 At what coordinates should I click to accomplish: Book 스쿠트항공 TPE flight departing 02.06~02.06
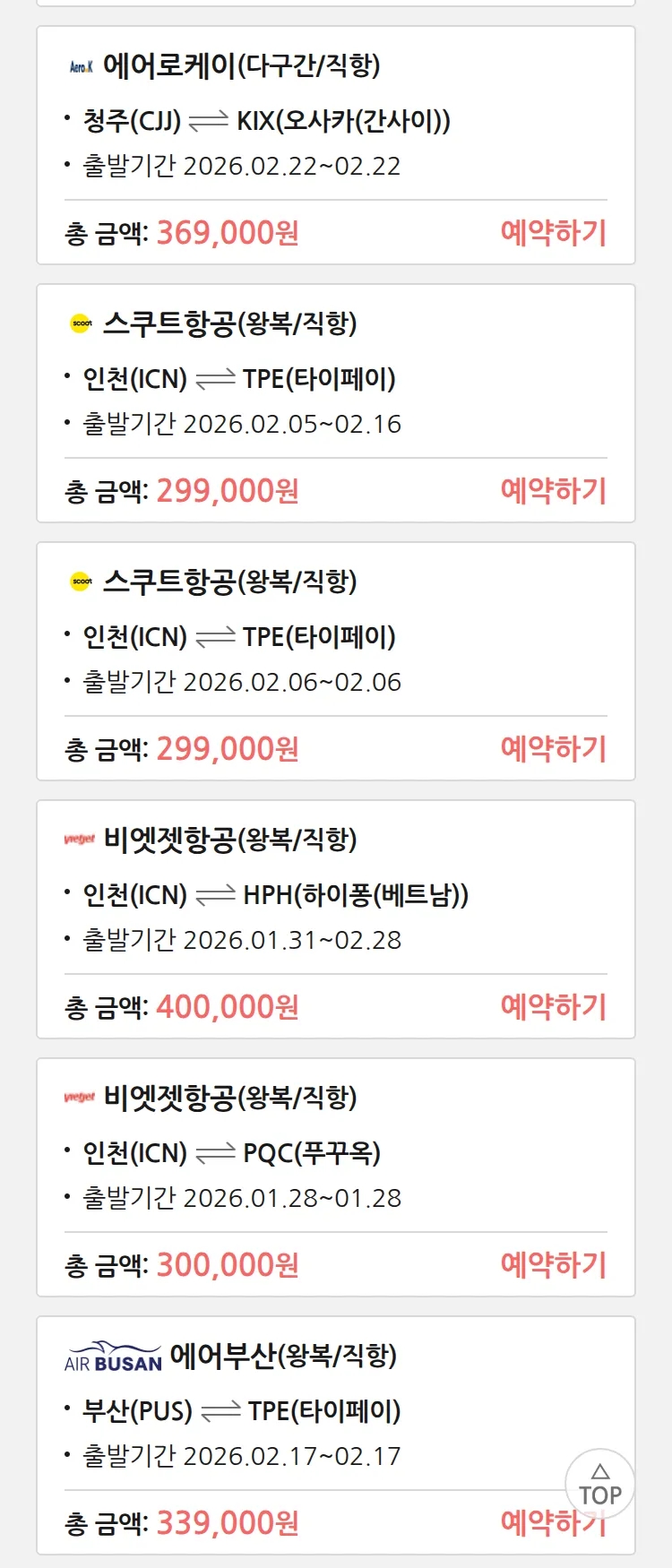[x=553, y=749]
